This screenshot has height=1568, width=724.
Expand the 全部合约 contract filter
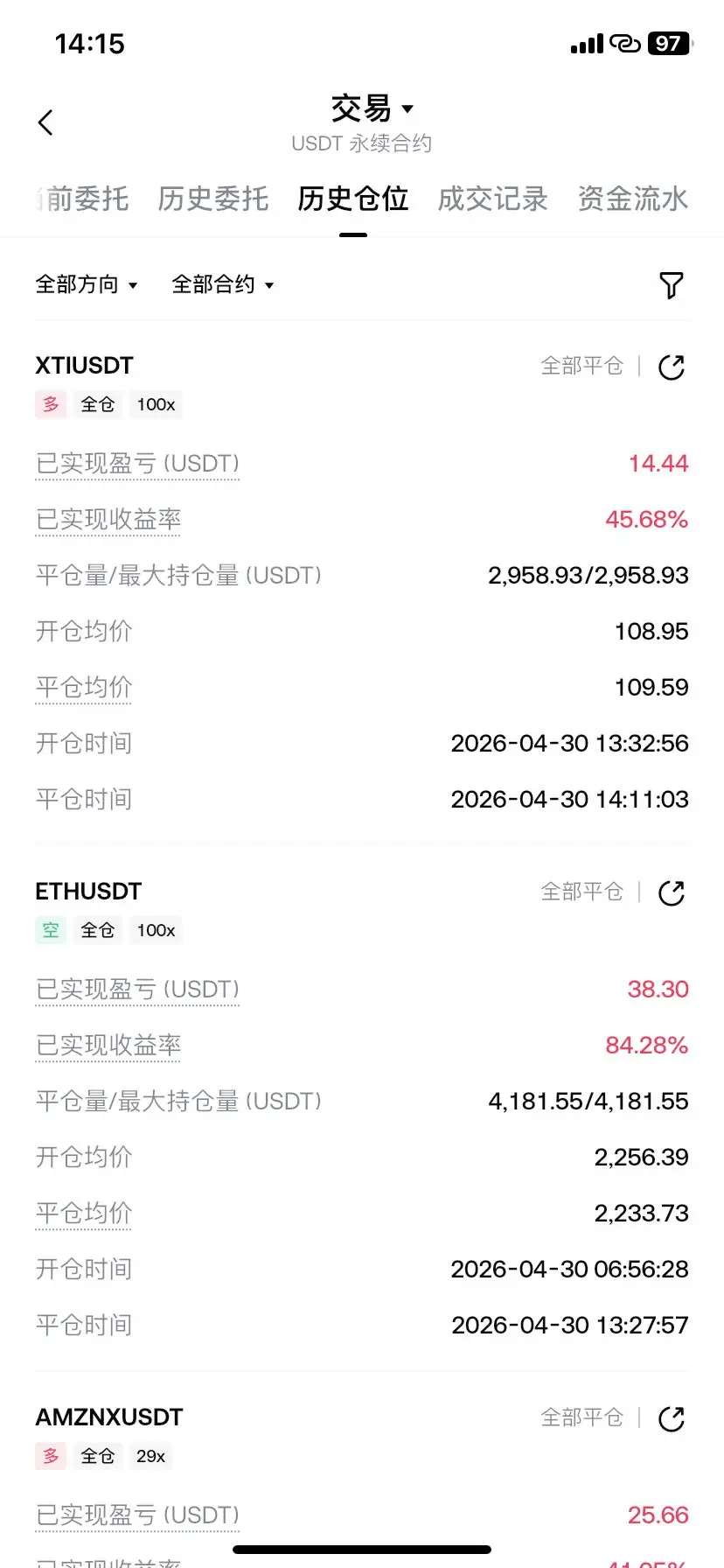(222, 284)
